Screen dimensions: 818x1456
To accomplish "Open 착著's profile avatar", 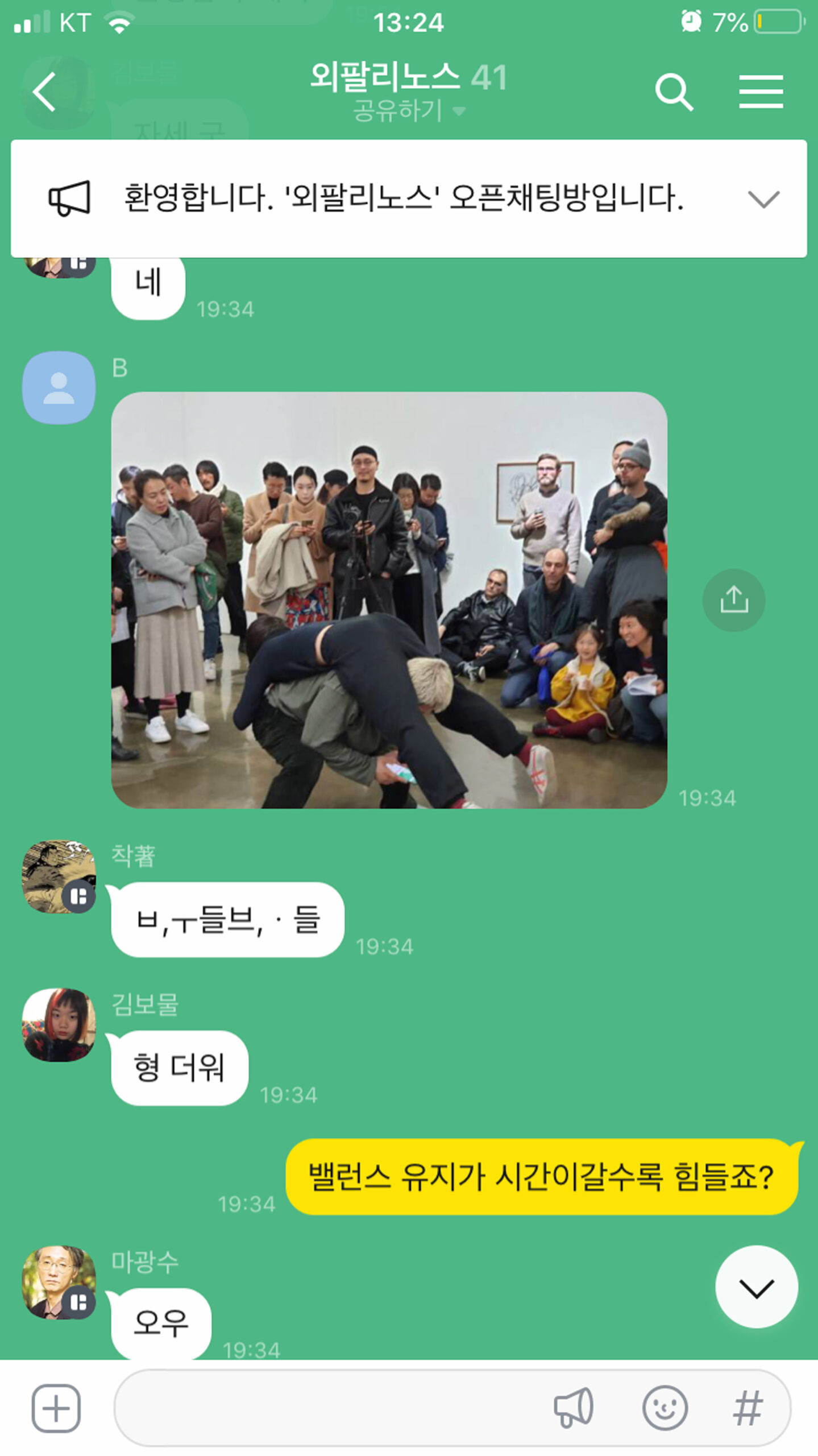I will point(59,877).
